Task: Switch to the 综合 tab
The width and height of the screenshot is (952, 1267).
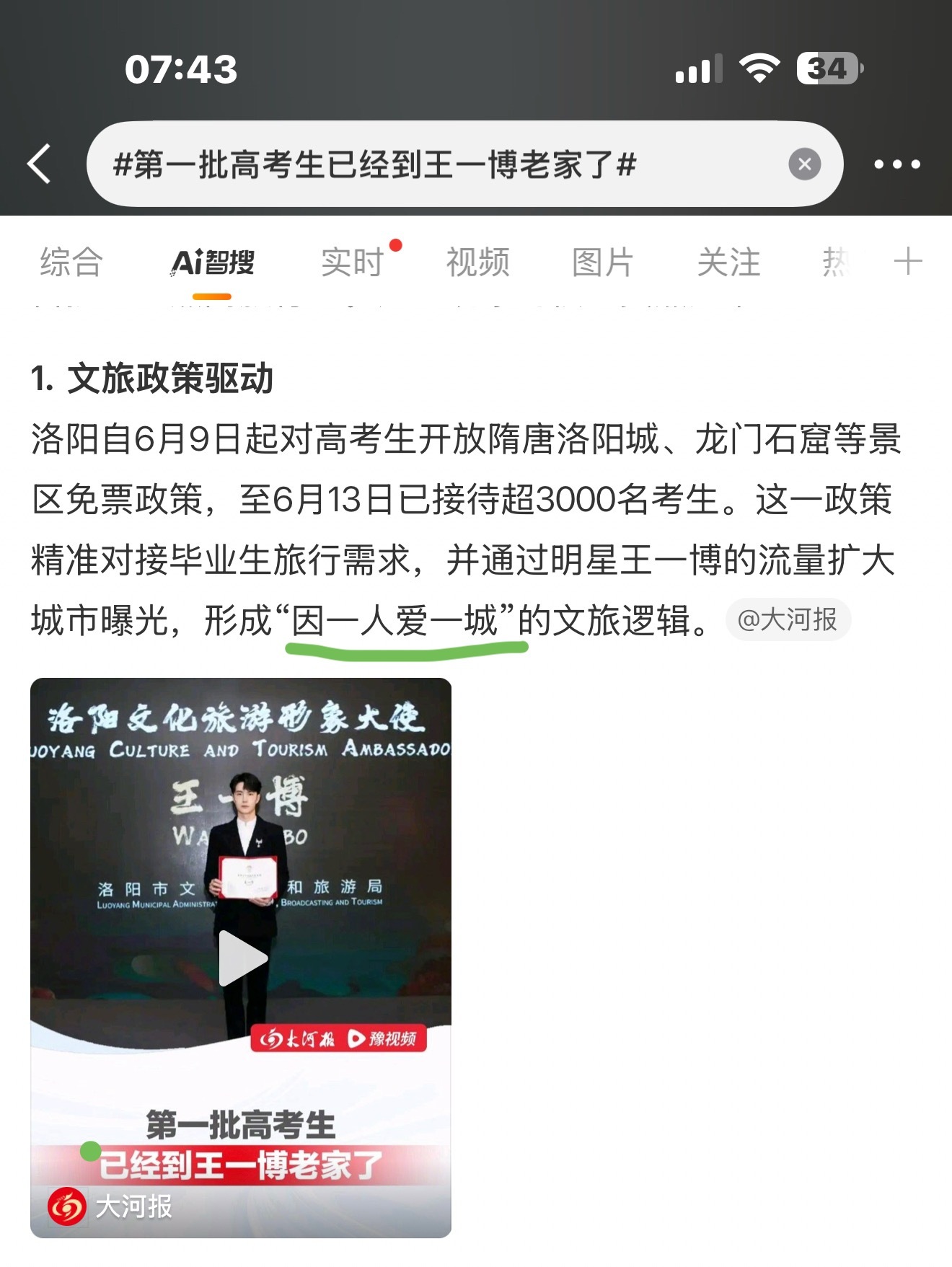Action: point(71,262)
